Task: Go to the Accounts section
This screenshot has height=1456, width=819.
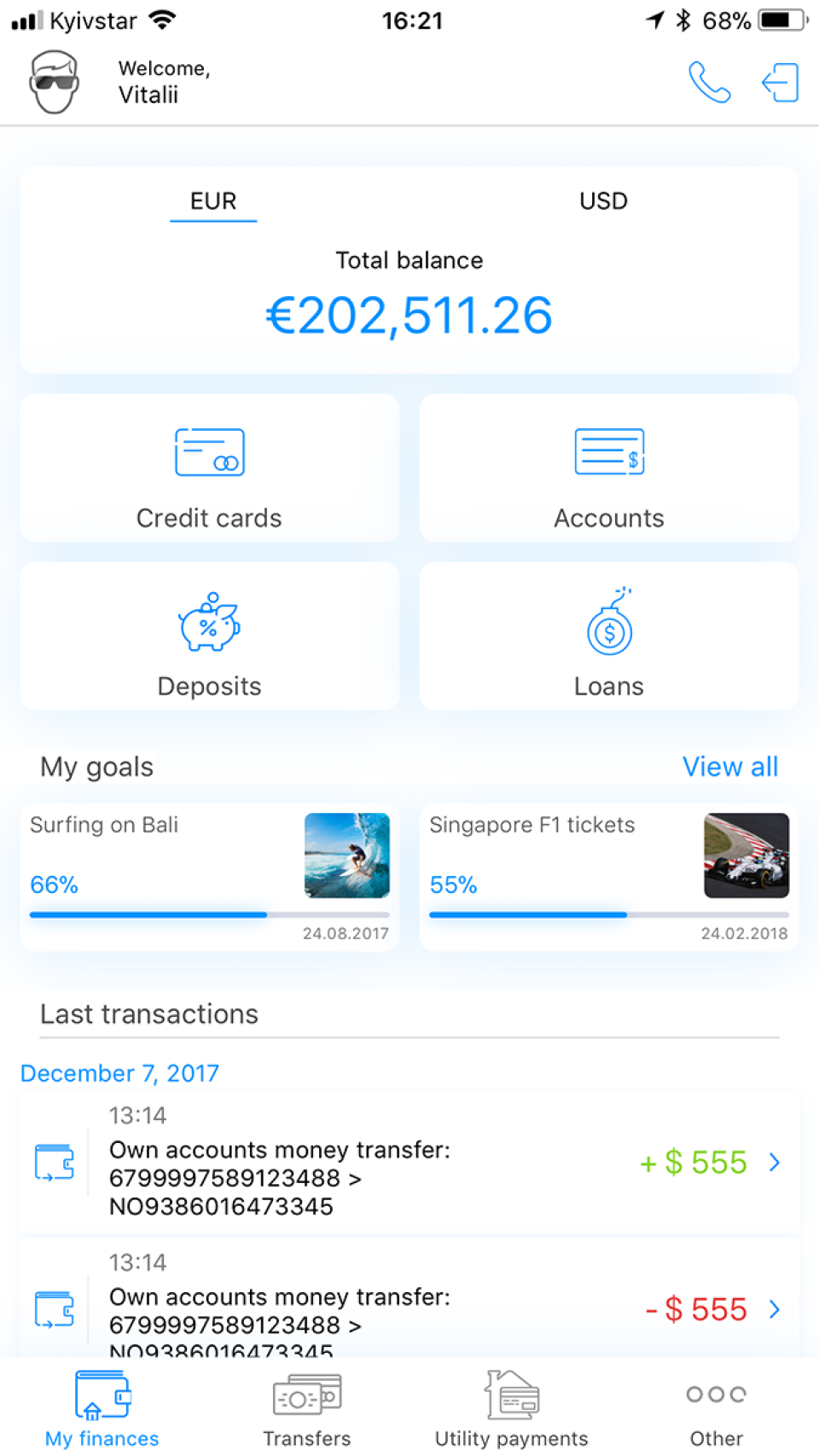Action: point(609,468)
